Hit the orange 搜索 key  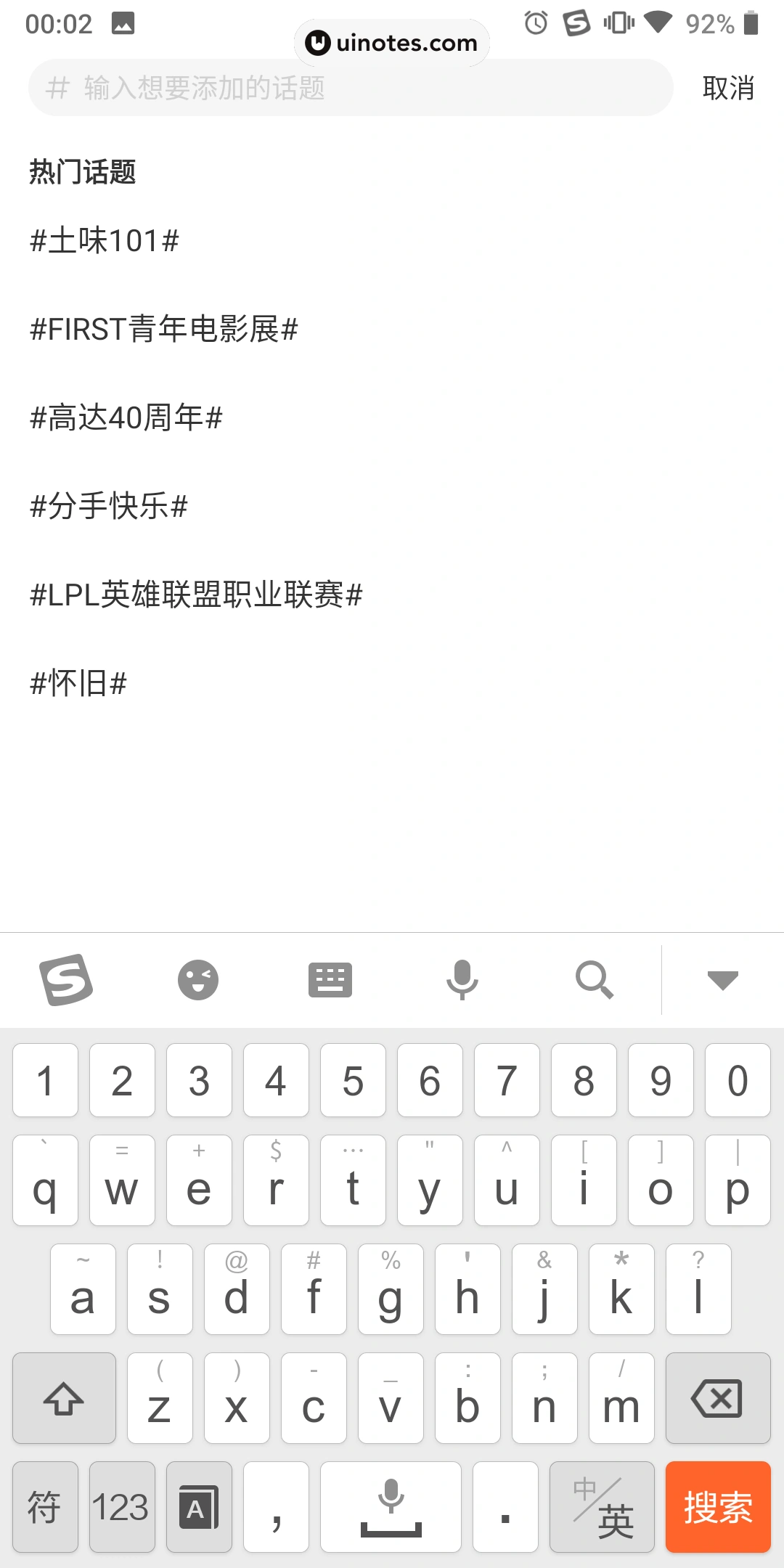pyautogui.click(x=718, y=1507)
